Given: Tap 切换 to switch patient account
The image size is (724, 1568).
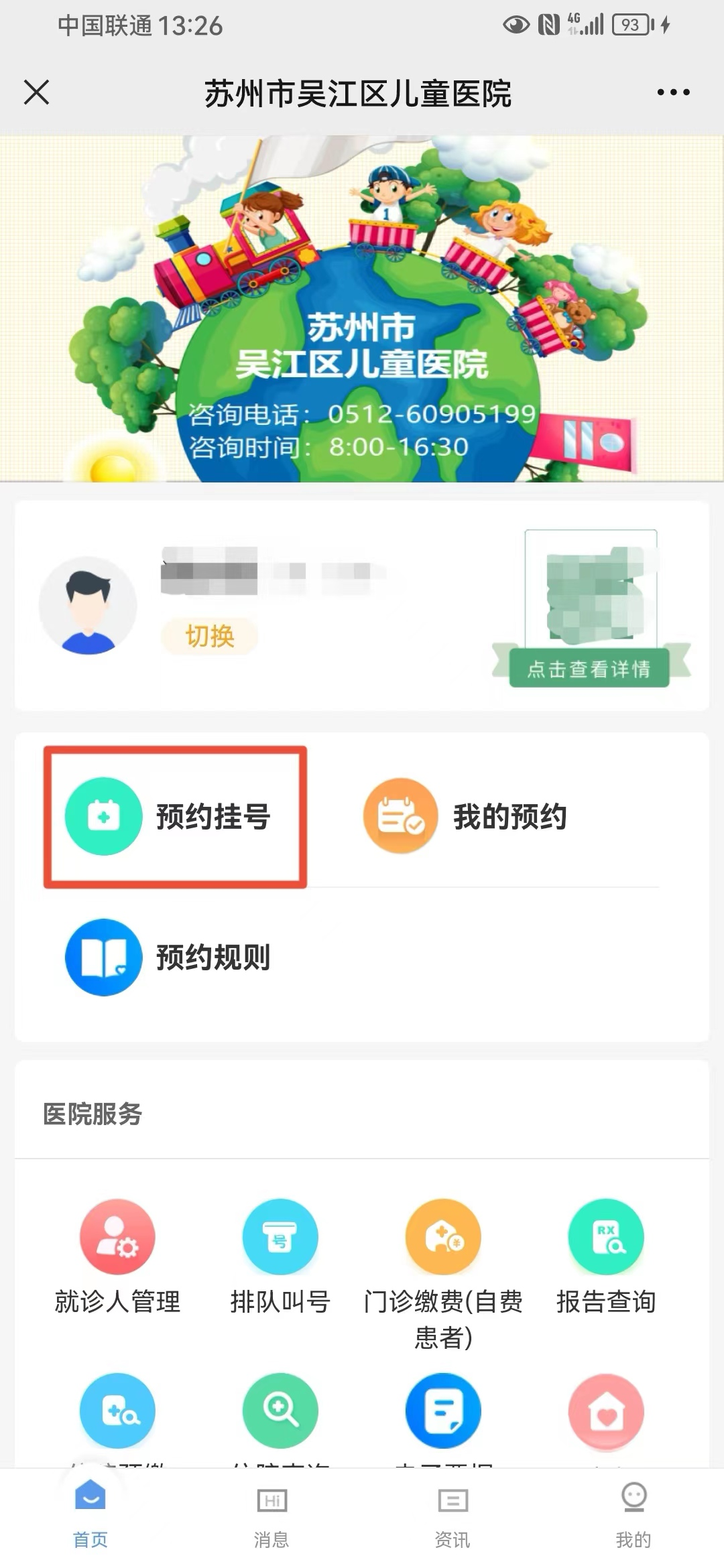Looking at the screenshot, I should 208,638.
